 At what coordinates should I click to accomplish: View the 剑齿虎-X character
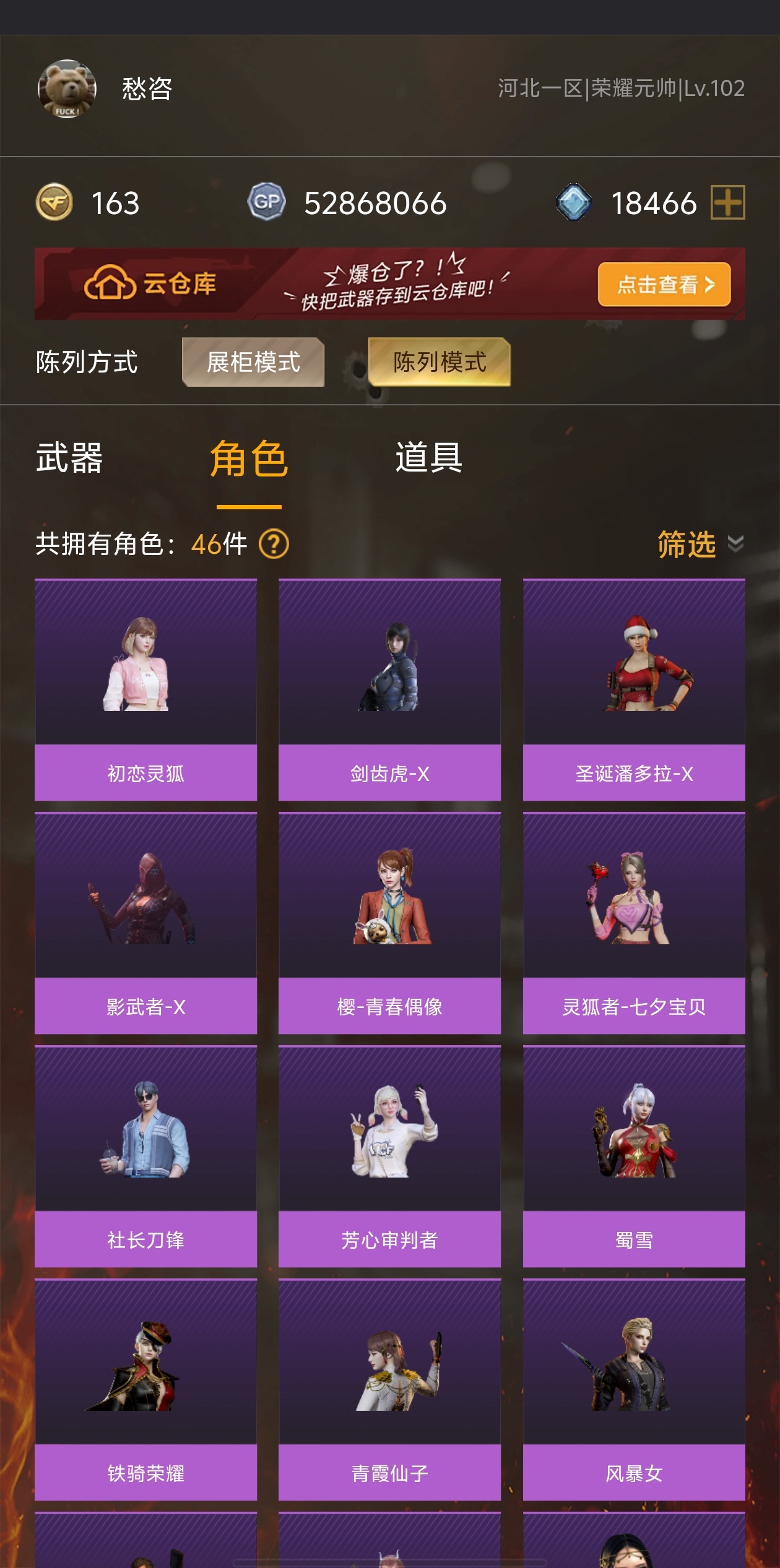[389, 689]
